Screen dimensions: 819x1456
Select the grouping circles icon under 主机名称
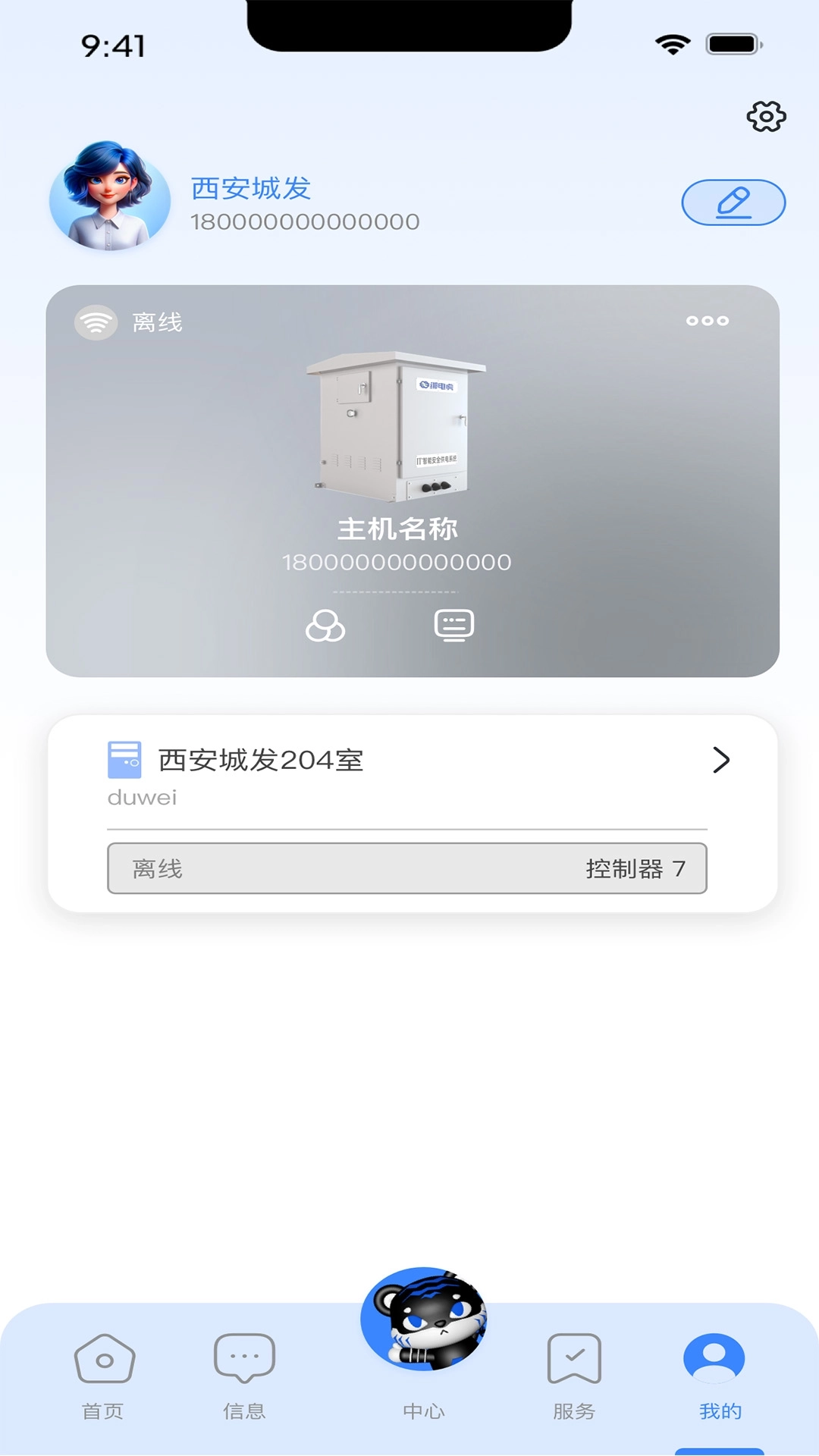click(x=328, y=625)
